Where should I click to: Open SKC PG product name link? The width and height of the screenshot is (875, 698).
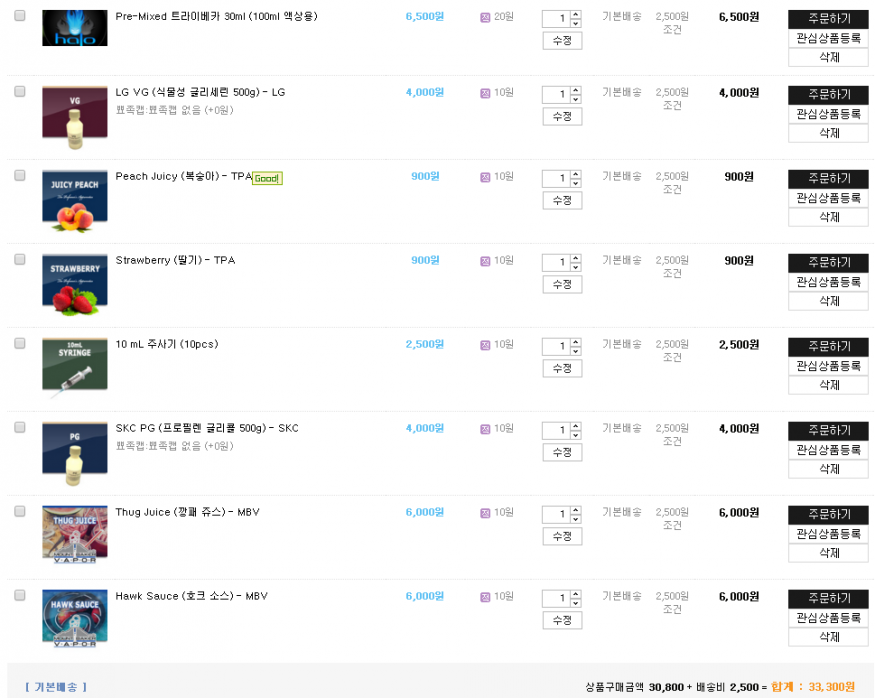click(x=206, y=428)
